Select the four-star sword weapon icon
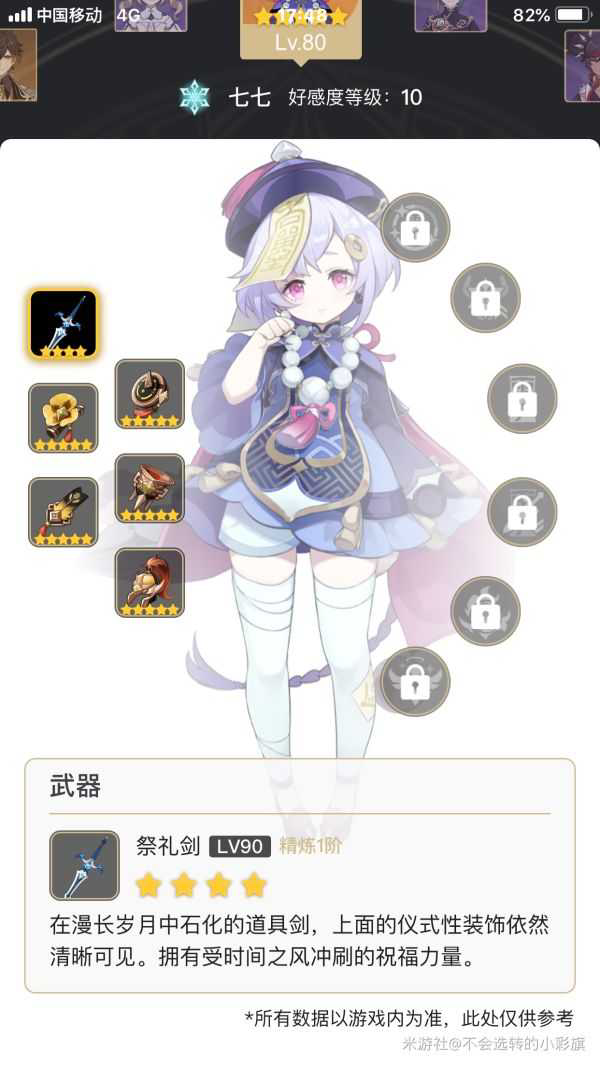 click(64, 324)
